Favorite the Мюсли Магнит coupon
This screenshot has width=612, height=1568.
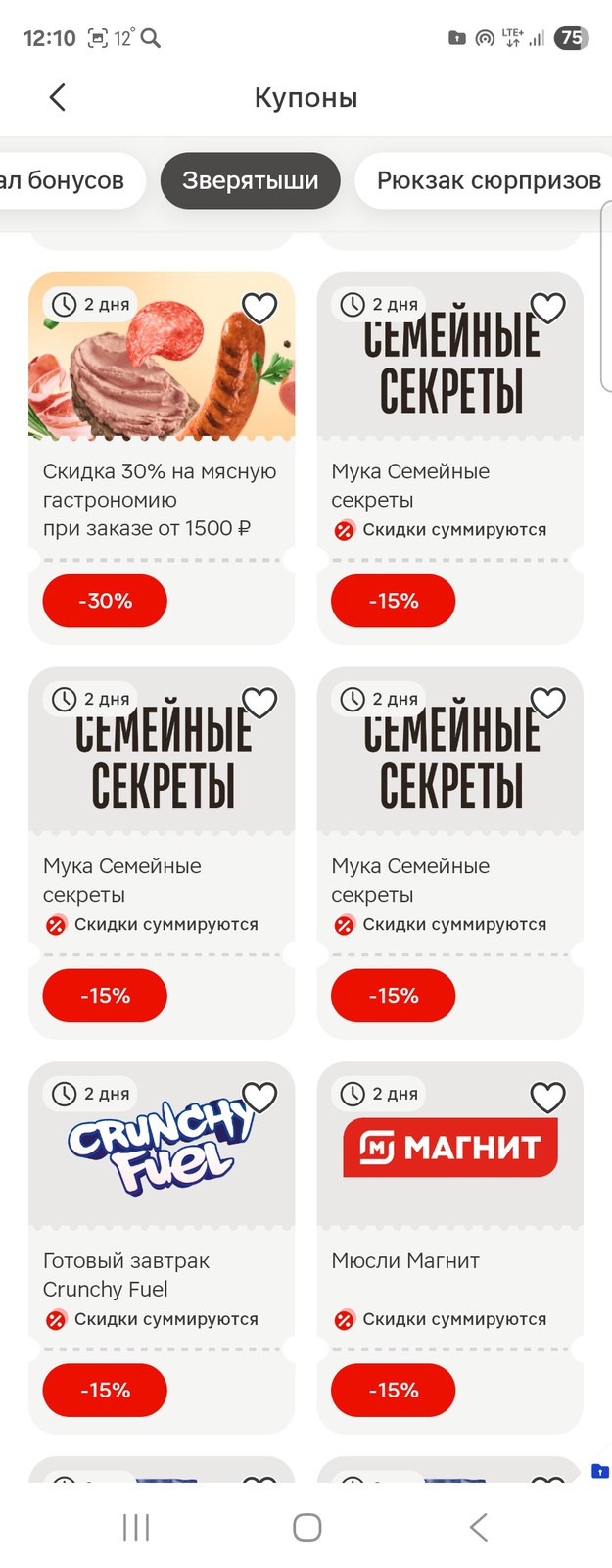(x=547, y=1097)
